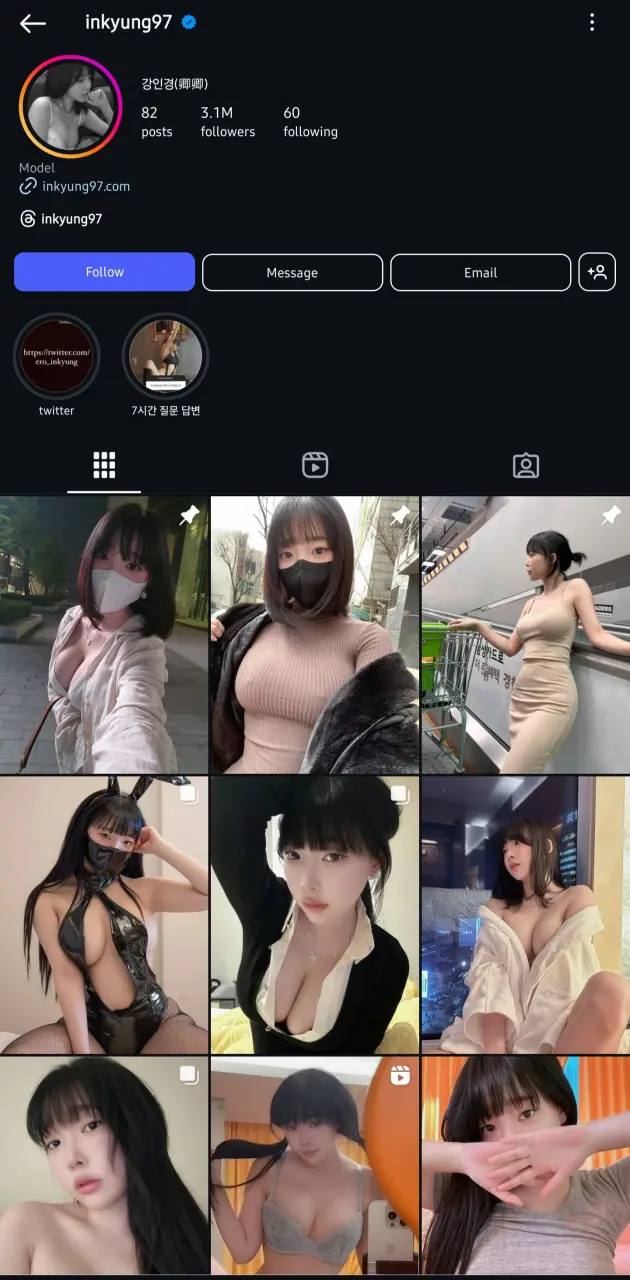Switch to the Reels tab
630x1280 pixels.
click(315, 465)
